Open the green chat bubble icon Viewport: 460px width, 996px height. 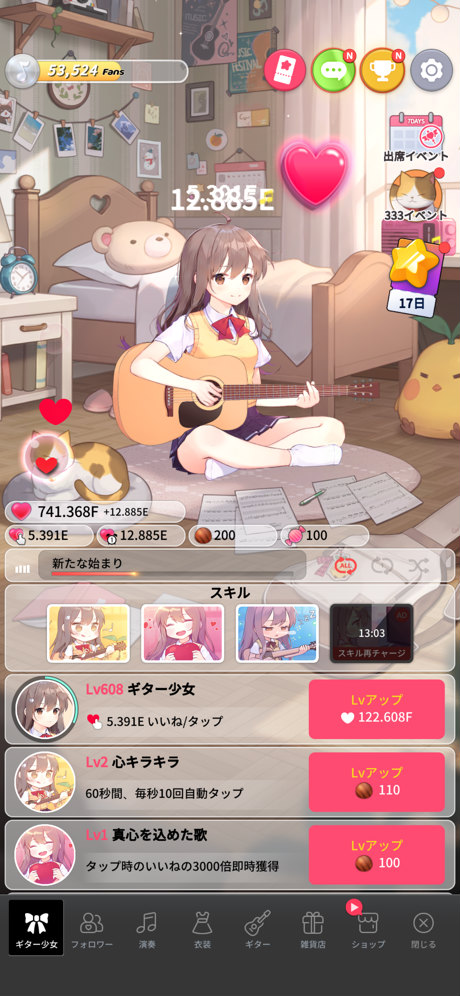[333, 70]
